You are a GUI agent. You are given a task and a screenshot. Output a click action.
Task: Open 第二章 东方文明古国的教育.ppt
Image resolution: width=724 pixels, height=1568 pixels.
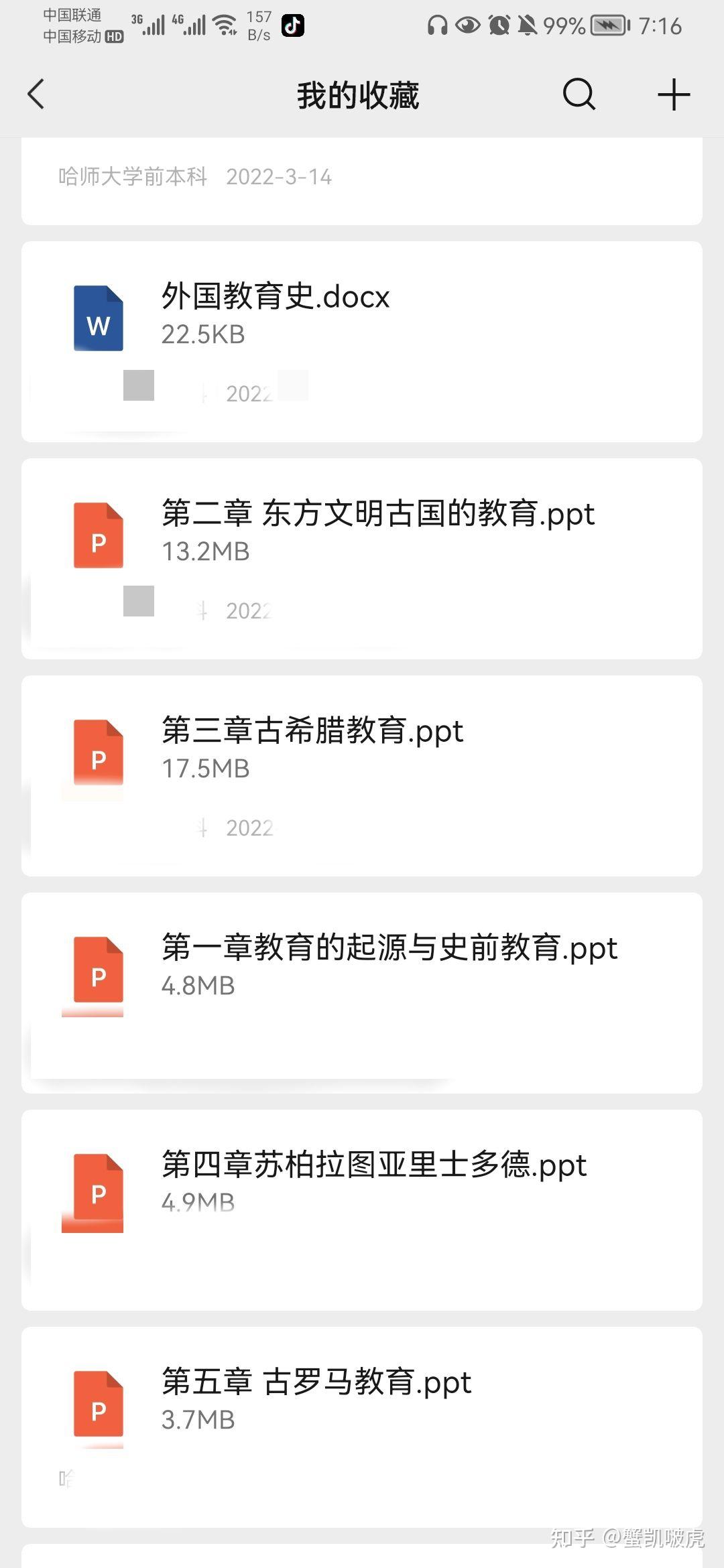click(x=362, y=559)
